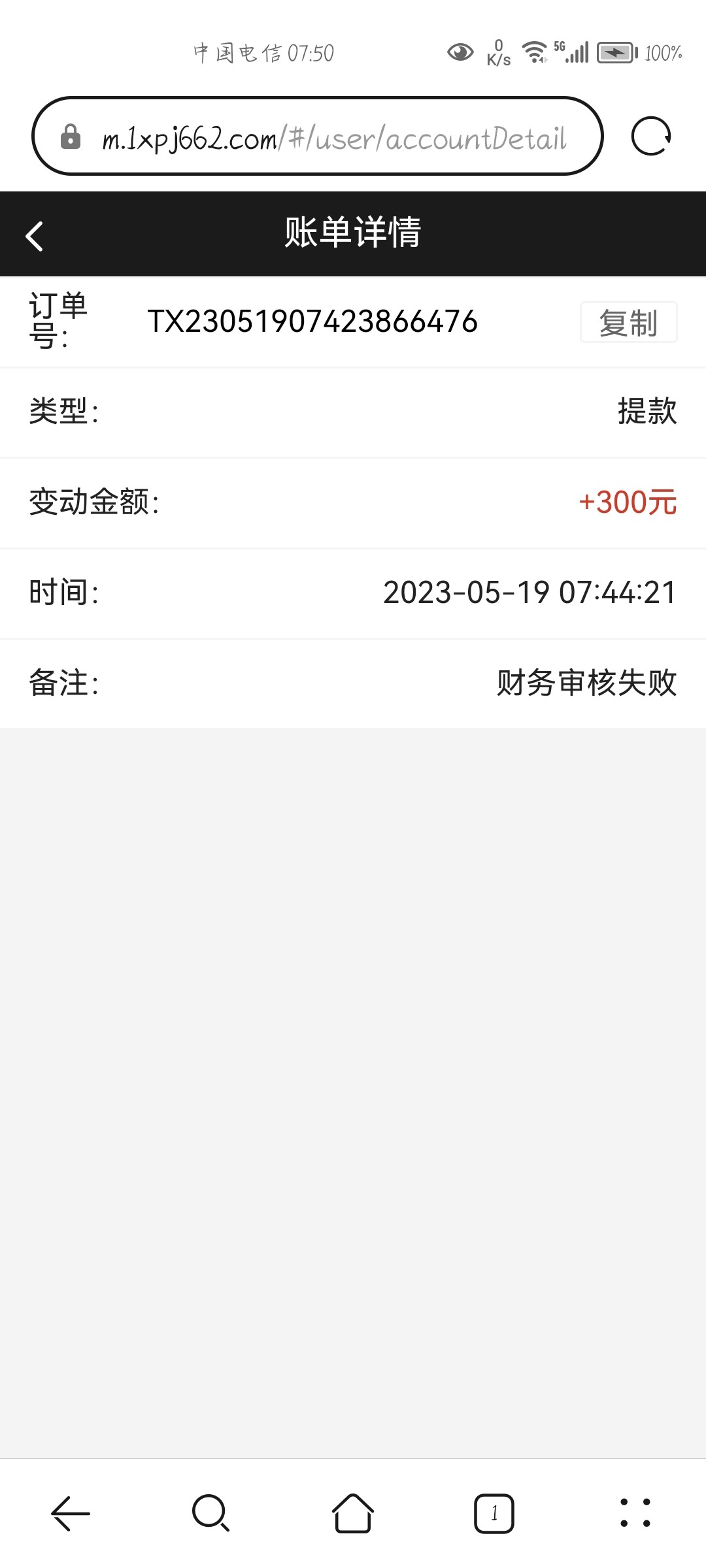Viewport: 706px width, 1568px height.
Task: Open the browser search icon
Action: 210,1513
